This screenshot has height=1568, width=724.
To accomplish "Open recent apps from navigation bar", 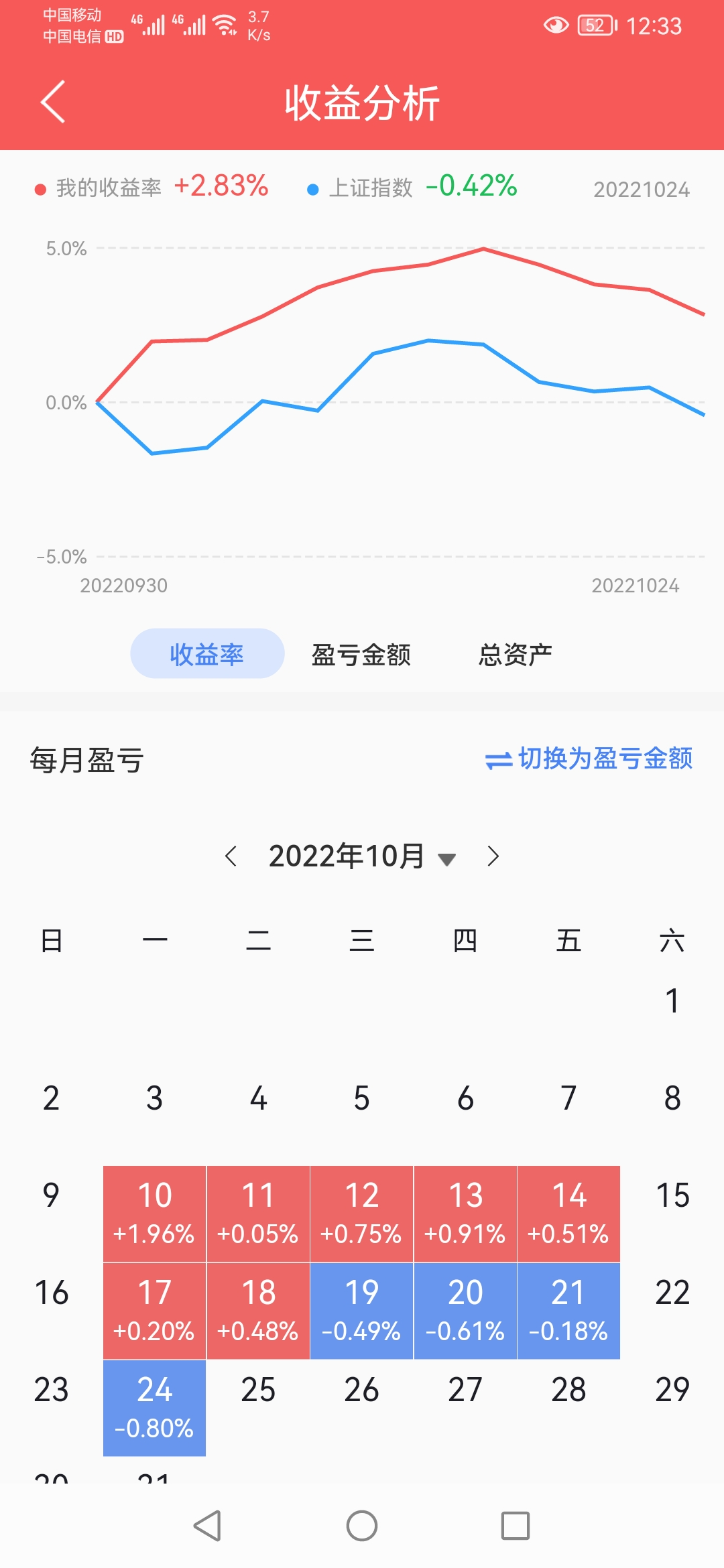I will (x=516, y=1526).
